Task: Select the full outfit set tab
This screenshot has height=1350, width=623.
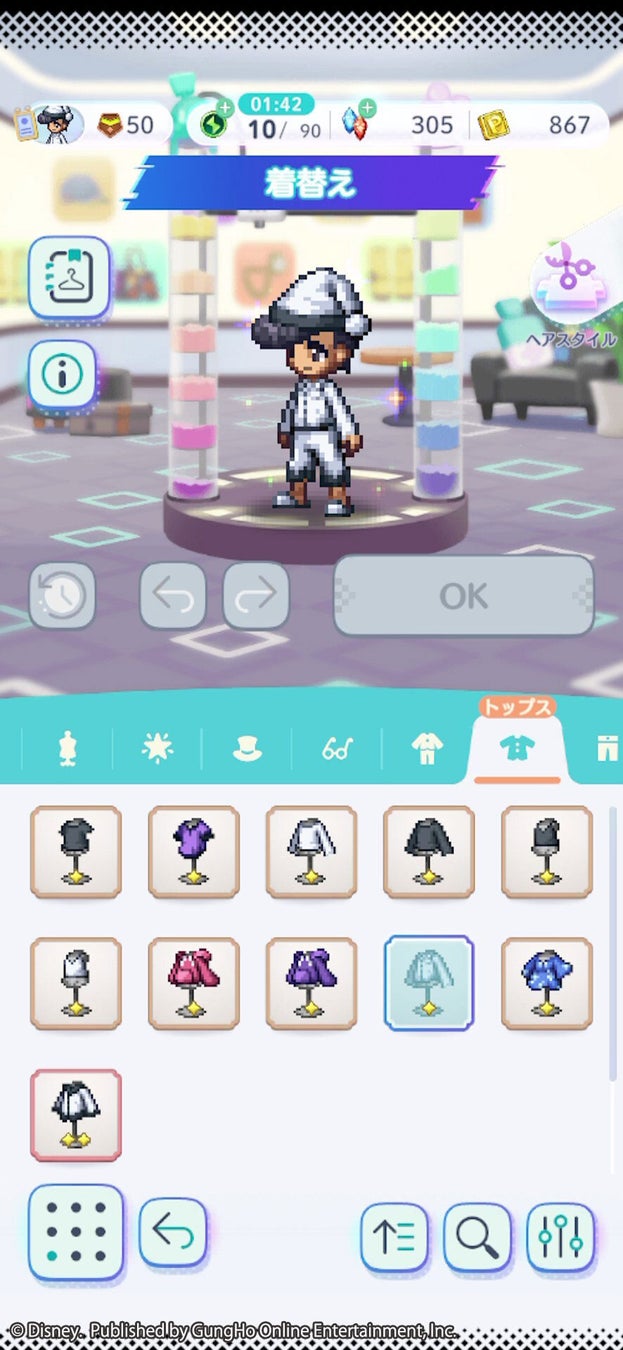Action: (x=426, y=749)
